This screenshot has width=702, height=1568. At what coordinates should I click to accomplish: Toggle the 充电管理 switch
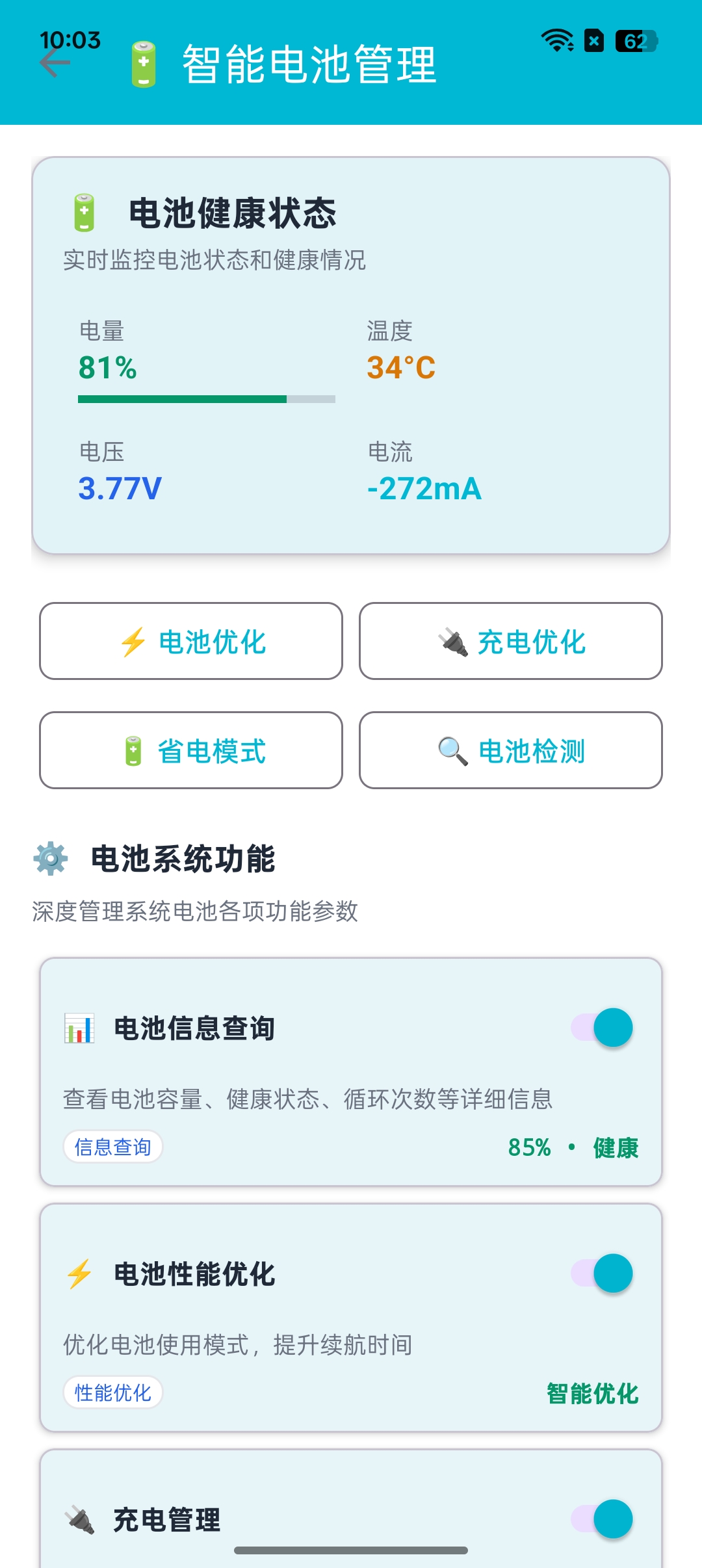tap(606, 1517)
